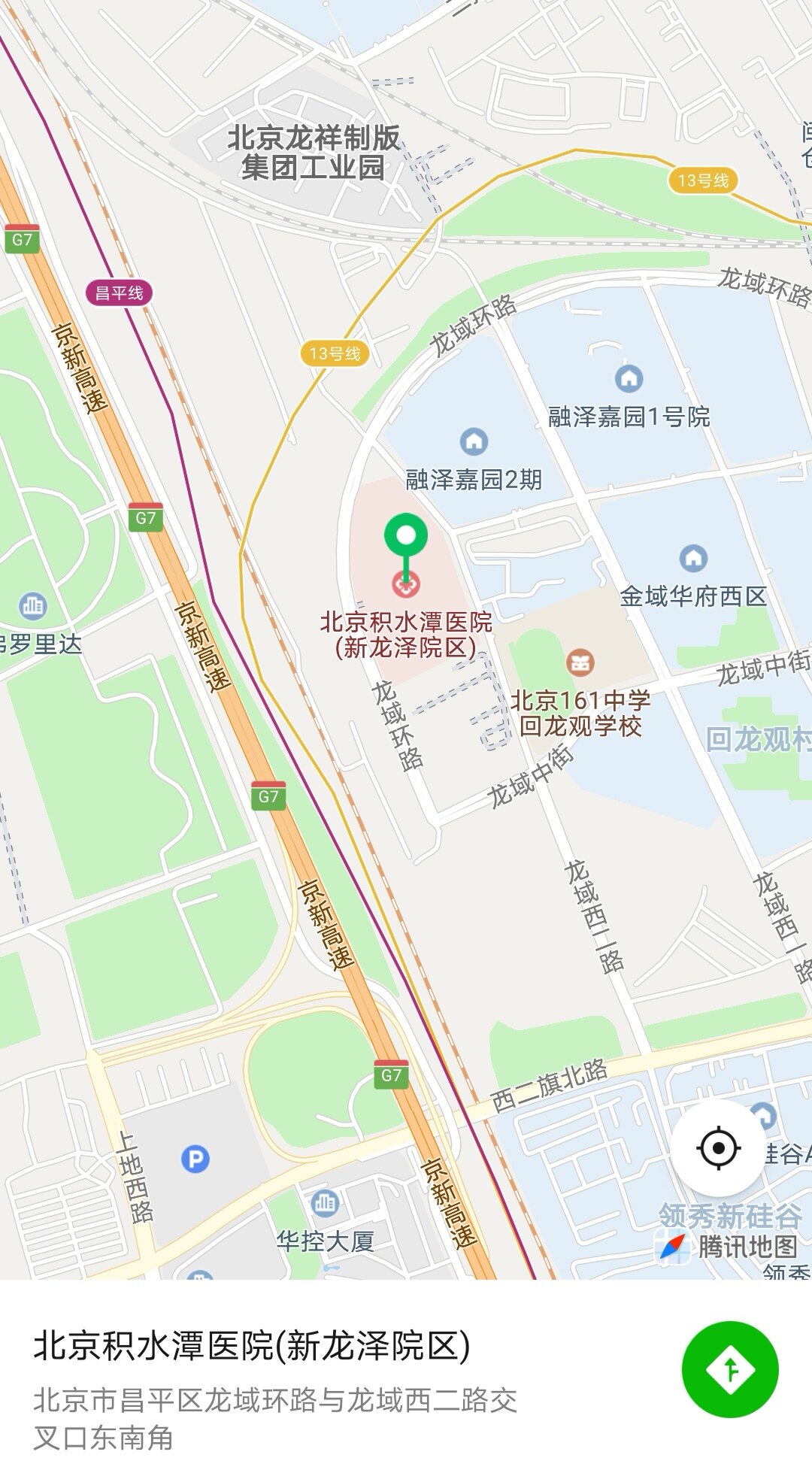Start navigation to 北京积水潭医院

click(x=729, y=1369)
